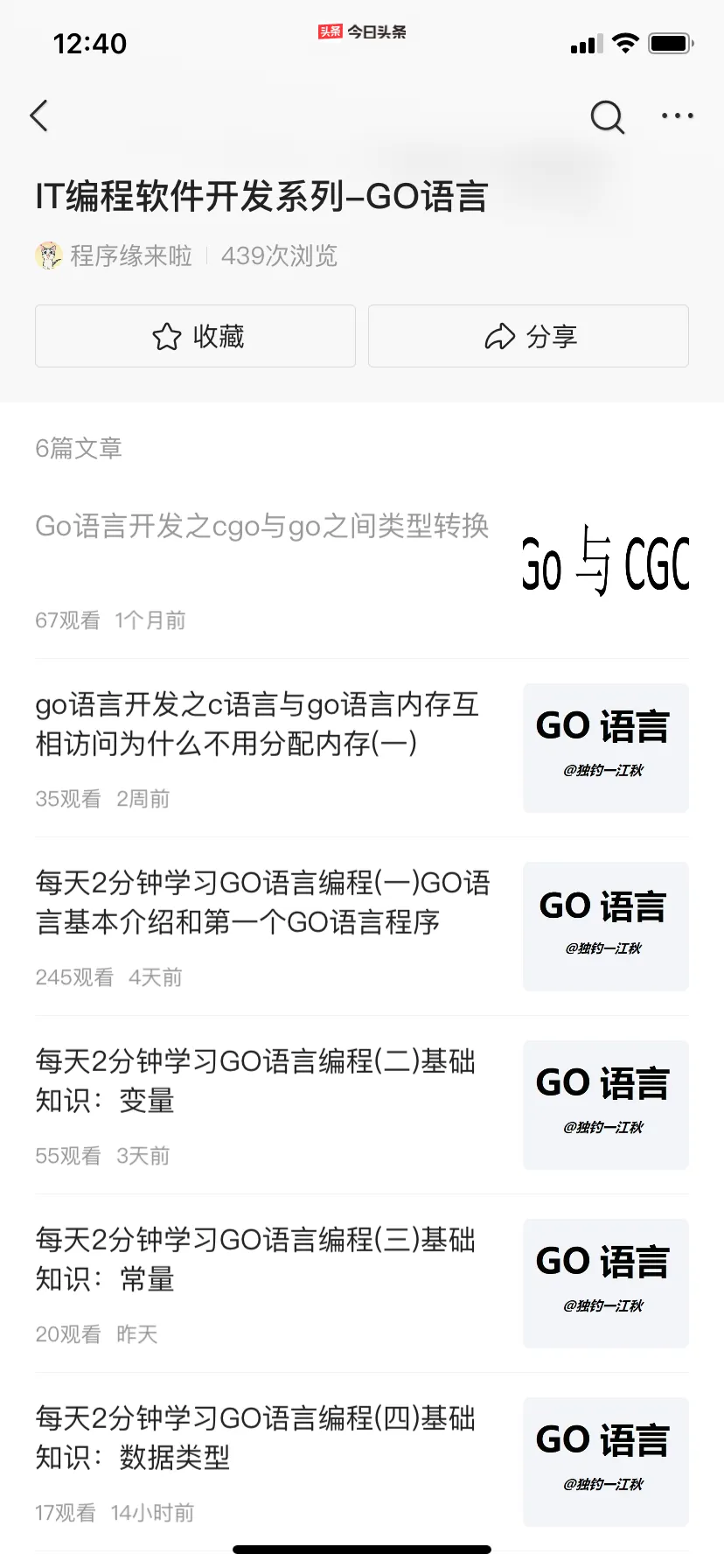This screenshot has height=1568, width=724.
Task: Open article about c语言与go语言内存互相访问
Action: coord(258,724)
